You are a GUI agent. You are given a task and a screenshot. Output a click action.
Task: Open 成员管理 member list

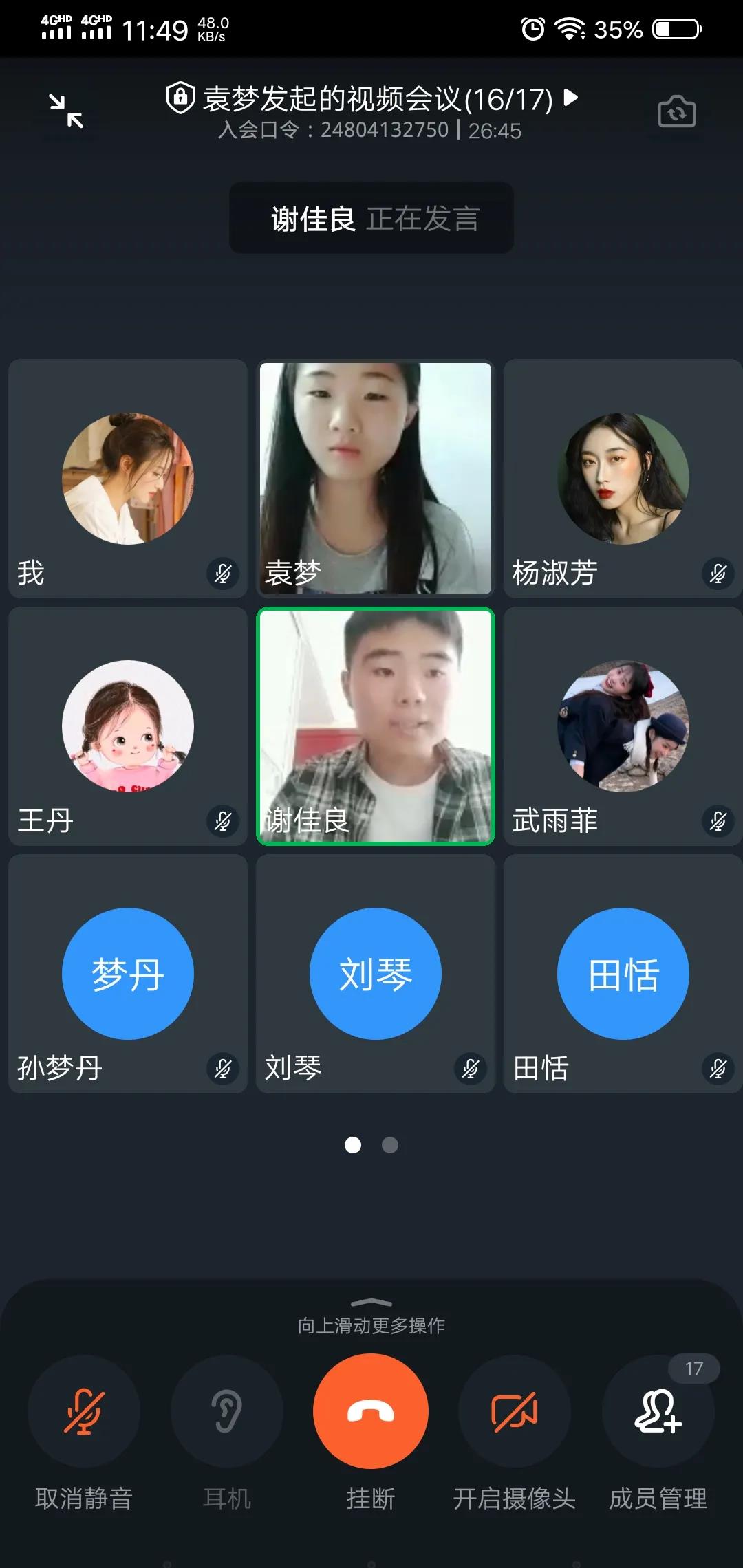[x=658, y=1412]
